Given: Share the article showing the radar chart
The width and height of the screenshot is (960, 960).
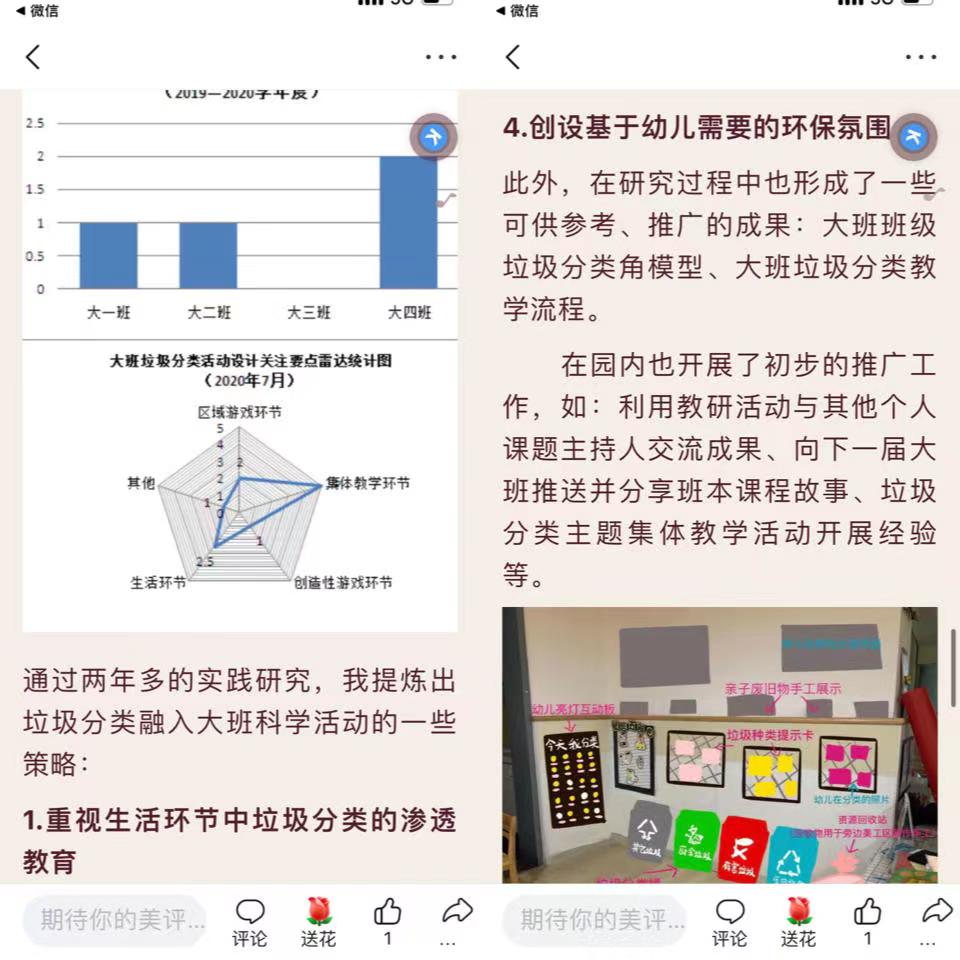Looking at the screenshot, I should coord(456,922).
